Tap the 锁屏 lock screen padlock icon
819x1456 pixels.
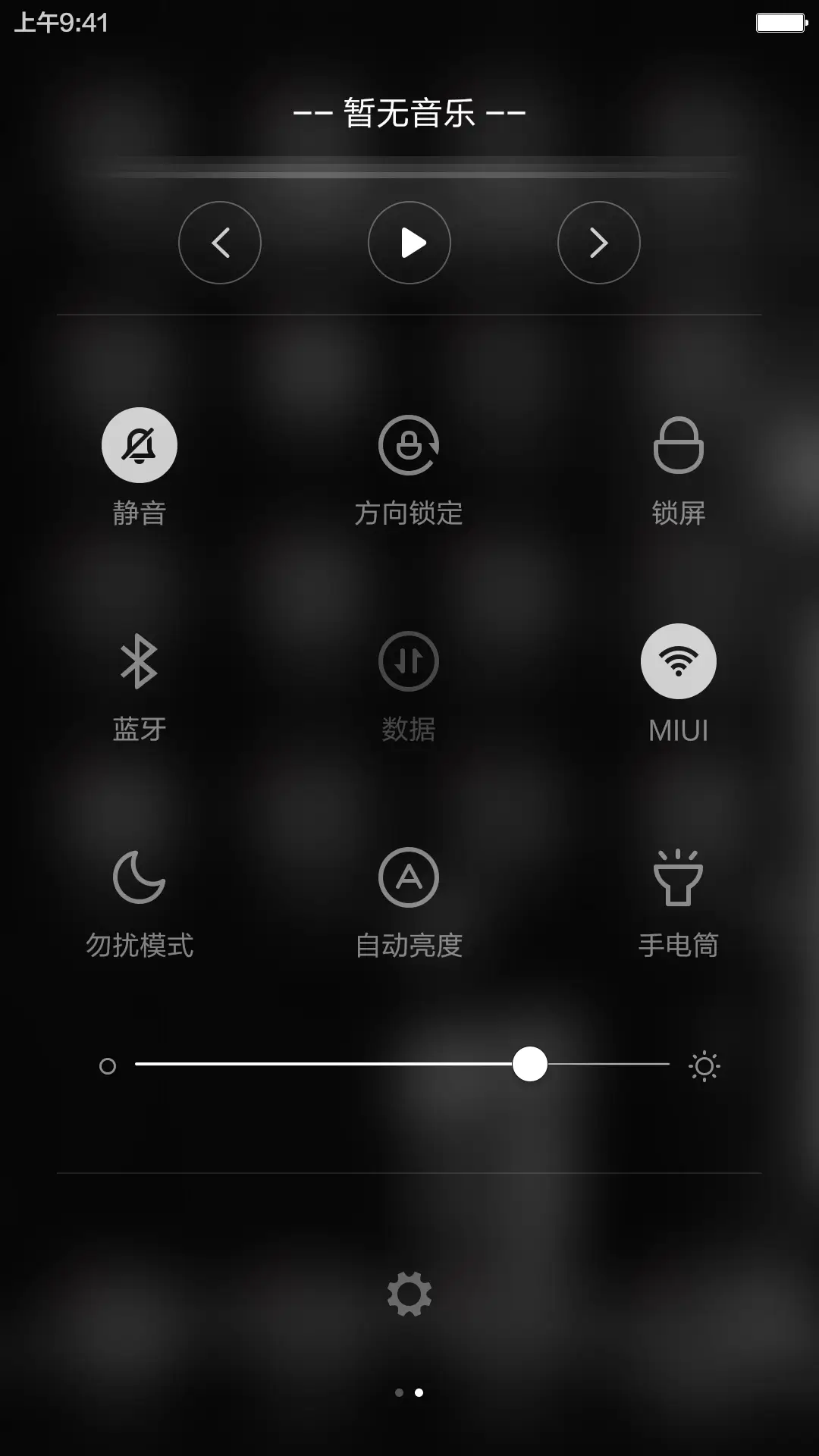click(679, 446)
